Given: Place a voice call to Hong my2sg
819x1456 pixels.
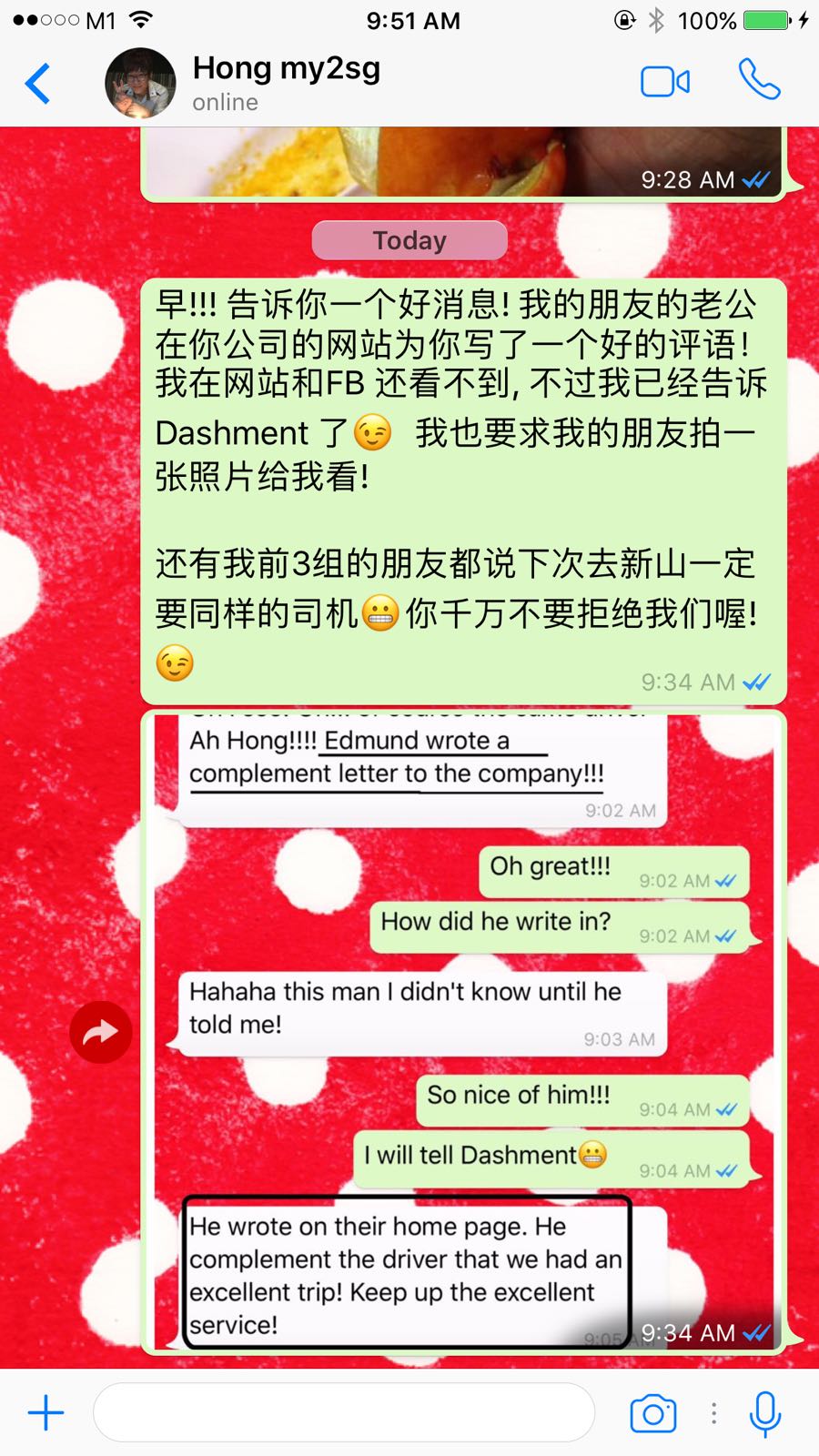Looking at the screenshot, I should [x=759, y=80].
